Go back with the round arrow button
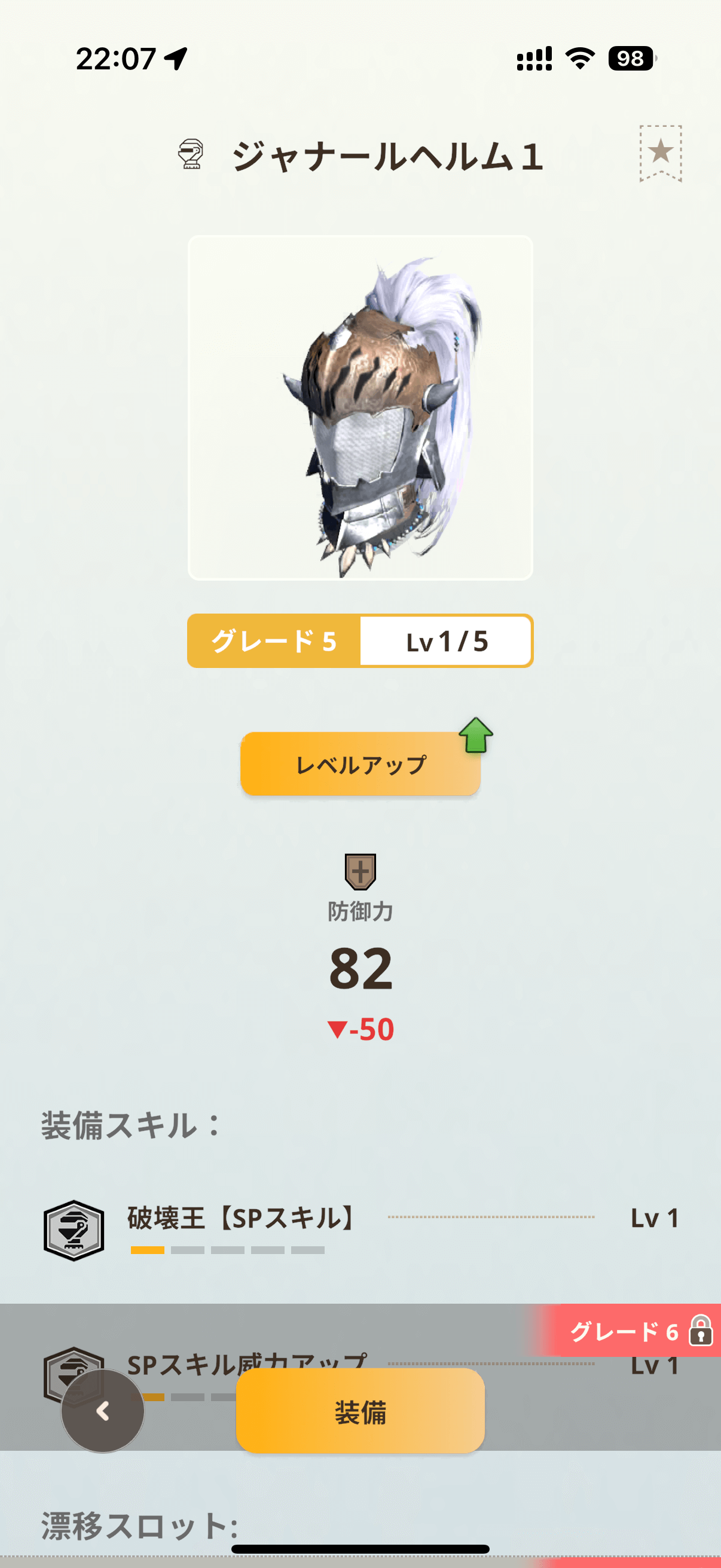 tap(103, 1411)
